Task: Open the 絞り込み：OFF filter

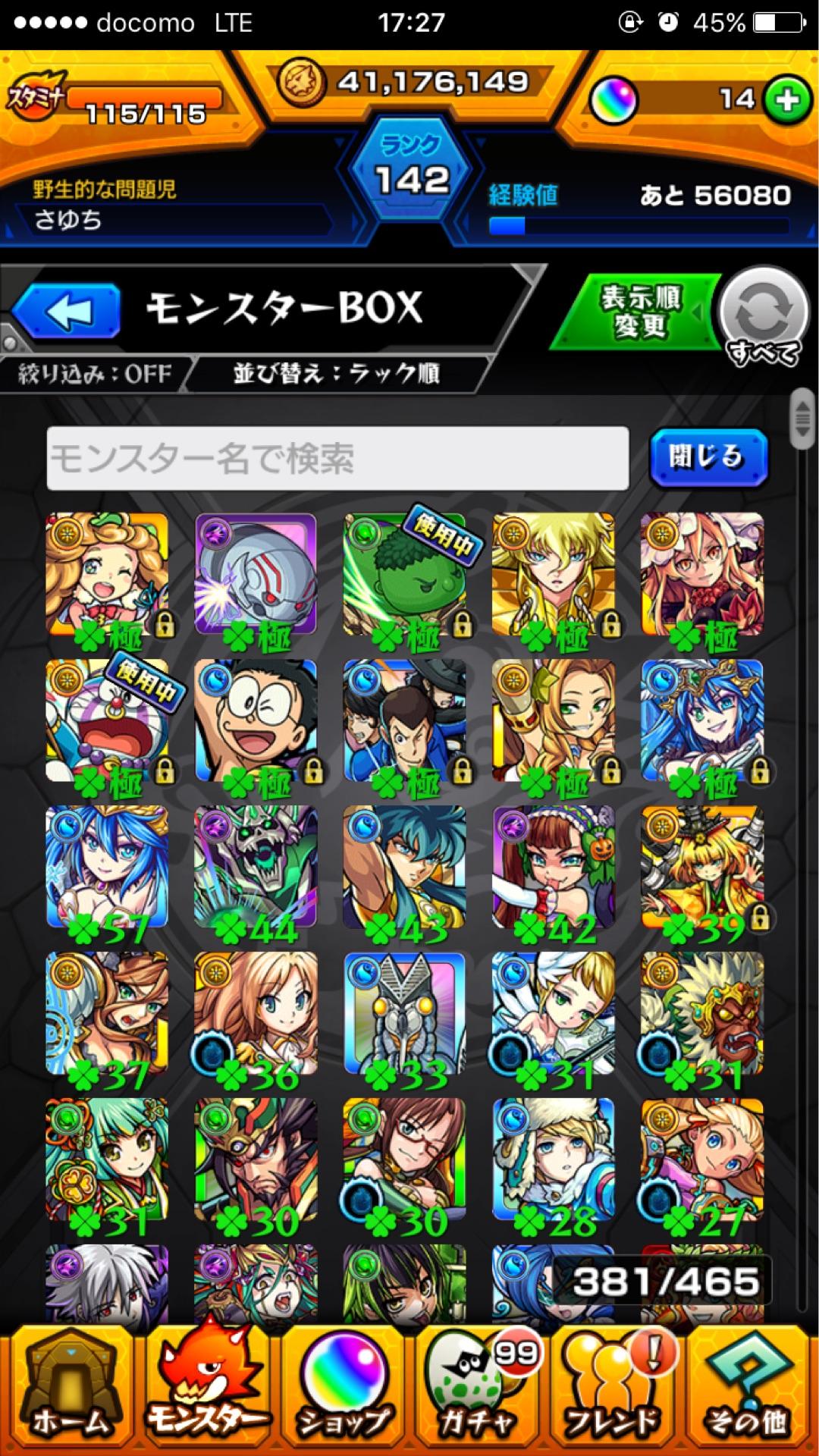Action: [x=95, y=374]
